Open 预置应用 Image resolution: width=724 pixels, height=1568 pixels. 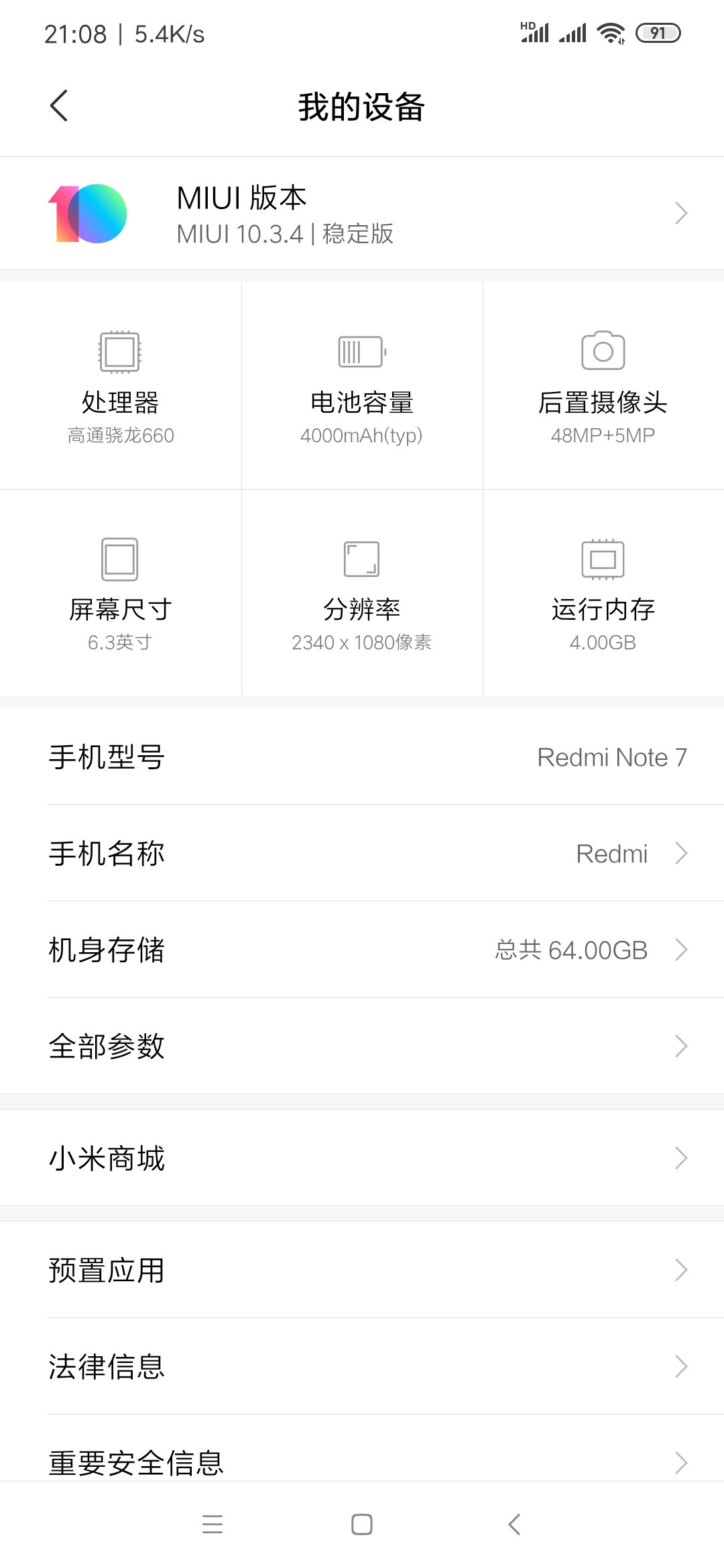pyautogui.click(x=362, y=1270)
